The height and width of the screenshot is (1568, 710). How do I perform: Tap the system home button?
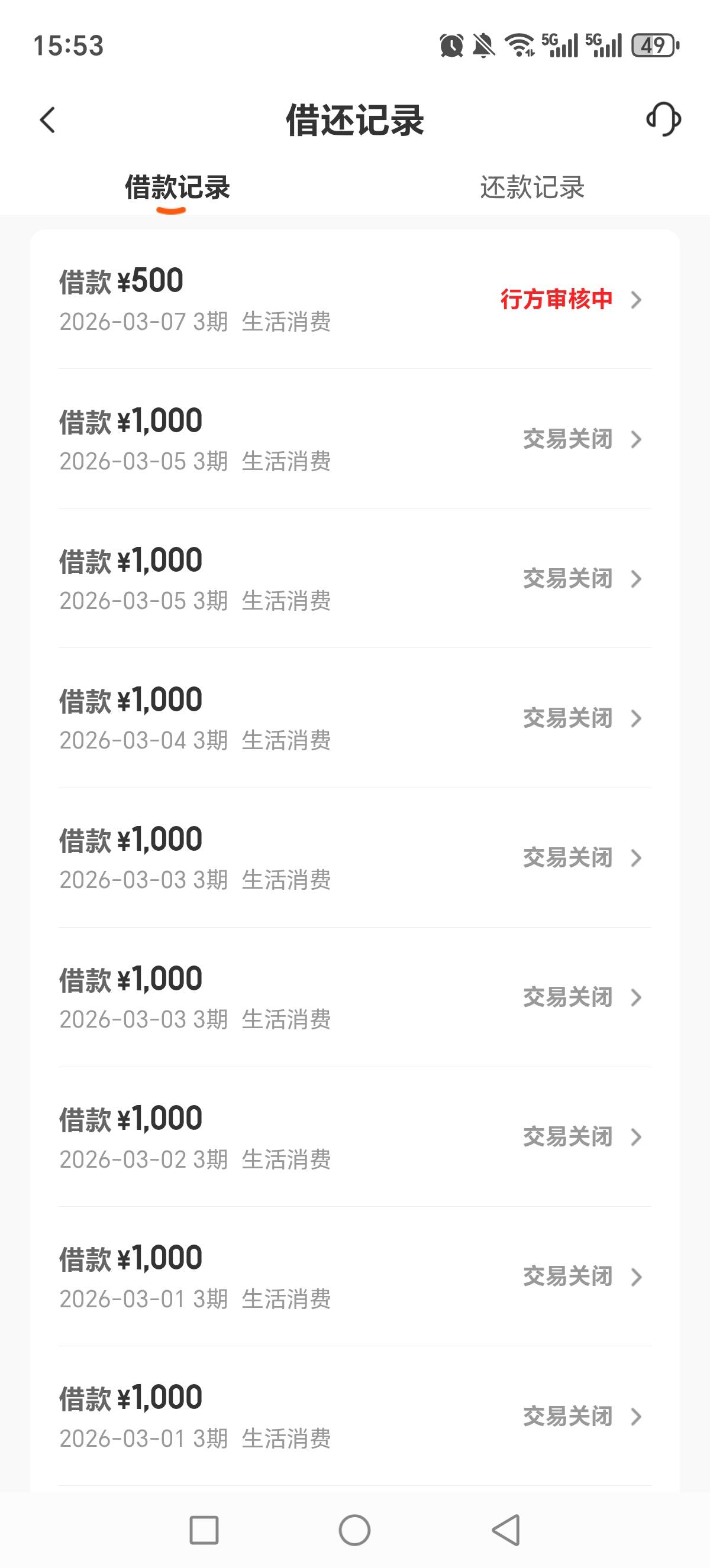coord(354,1530)
